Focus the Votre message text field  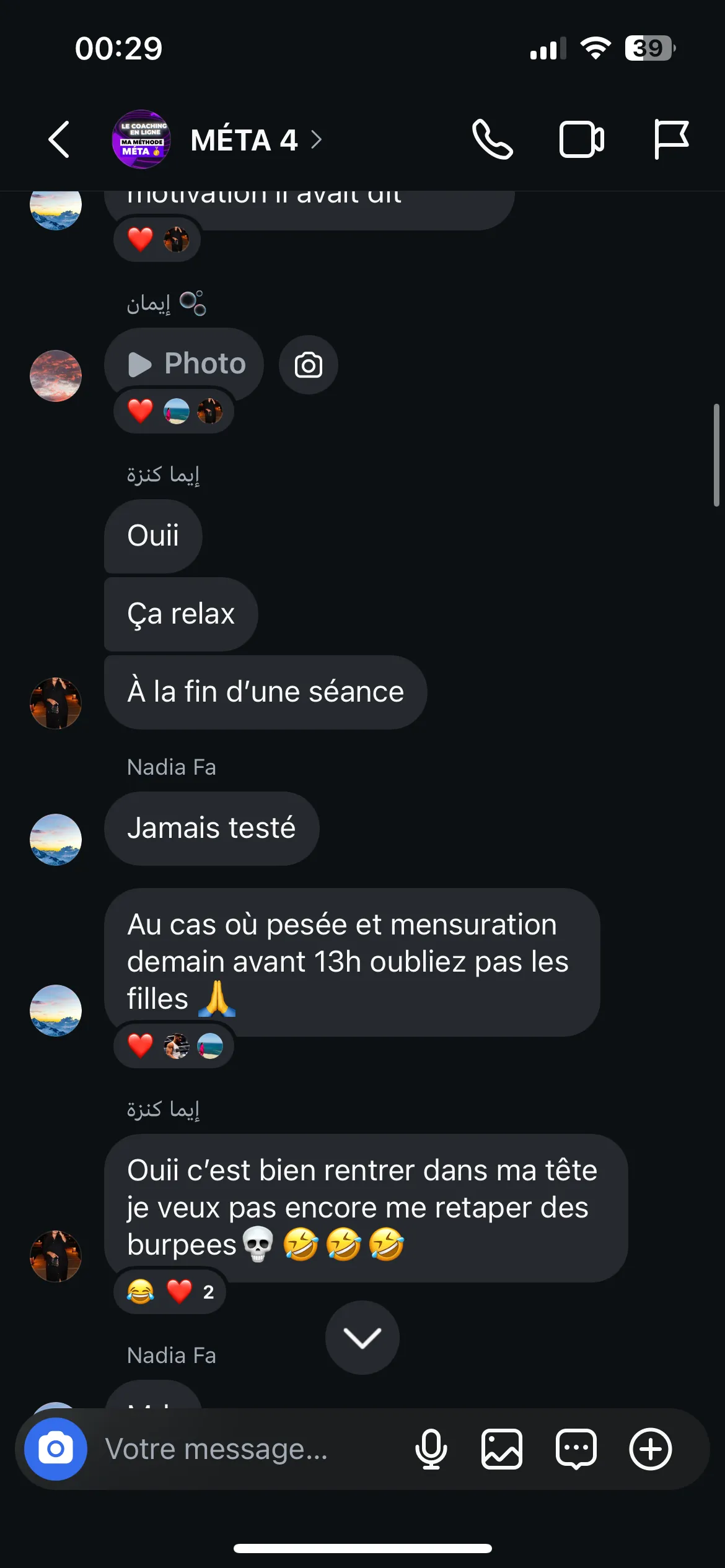(x=248, y=1449)
